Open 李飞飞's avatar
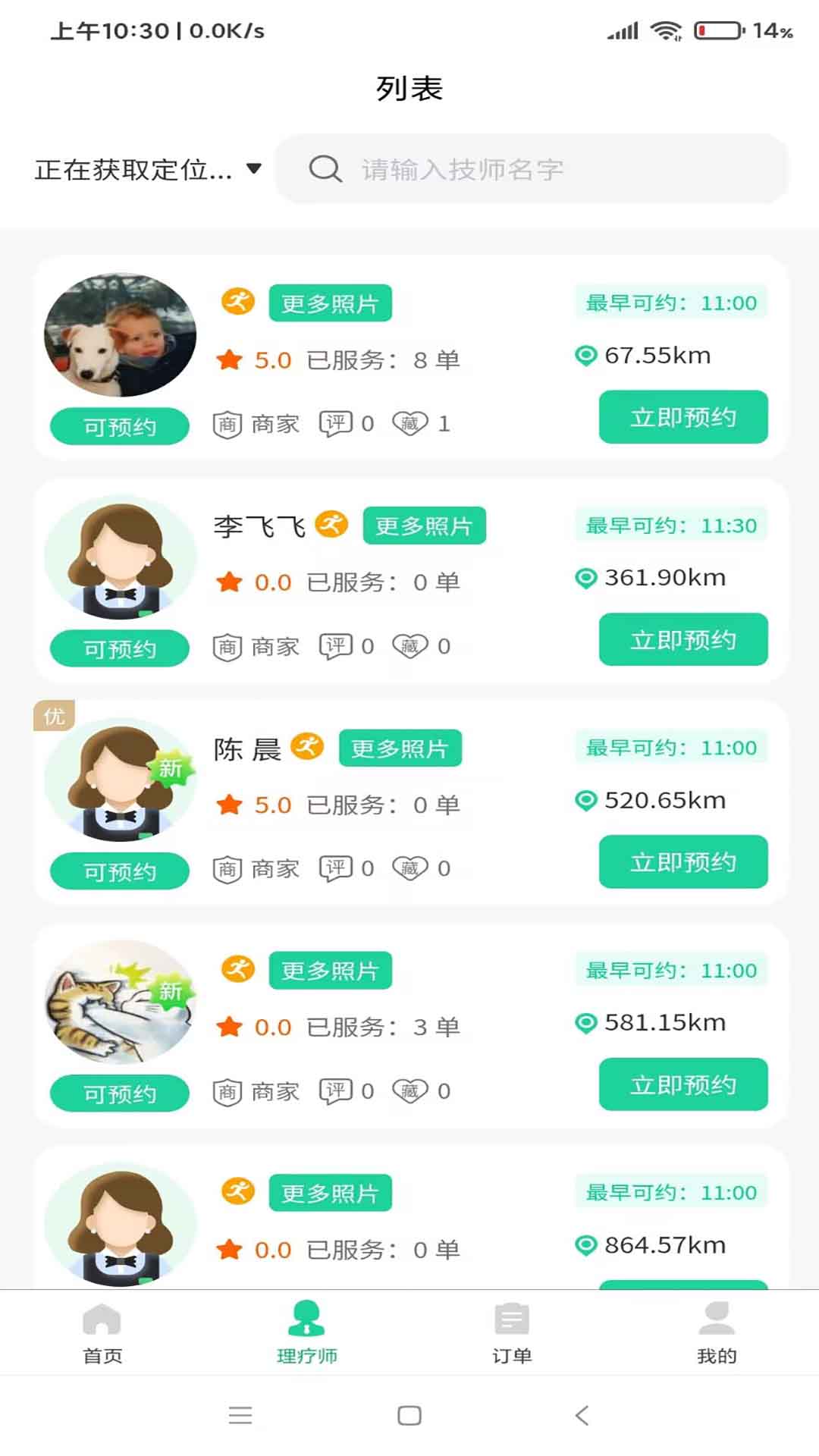This screenshot has width=819, height=1456. [x=120, y=557]
